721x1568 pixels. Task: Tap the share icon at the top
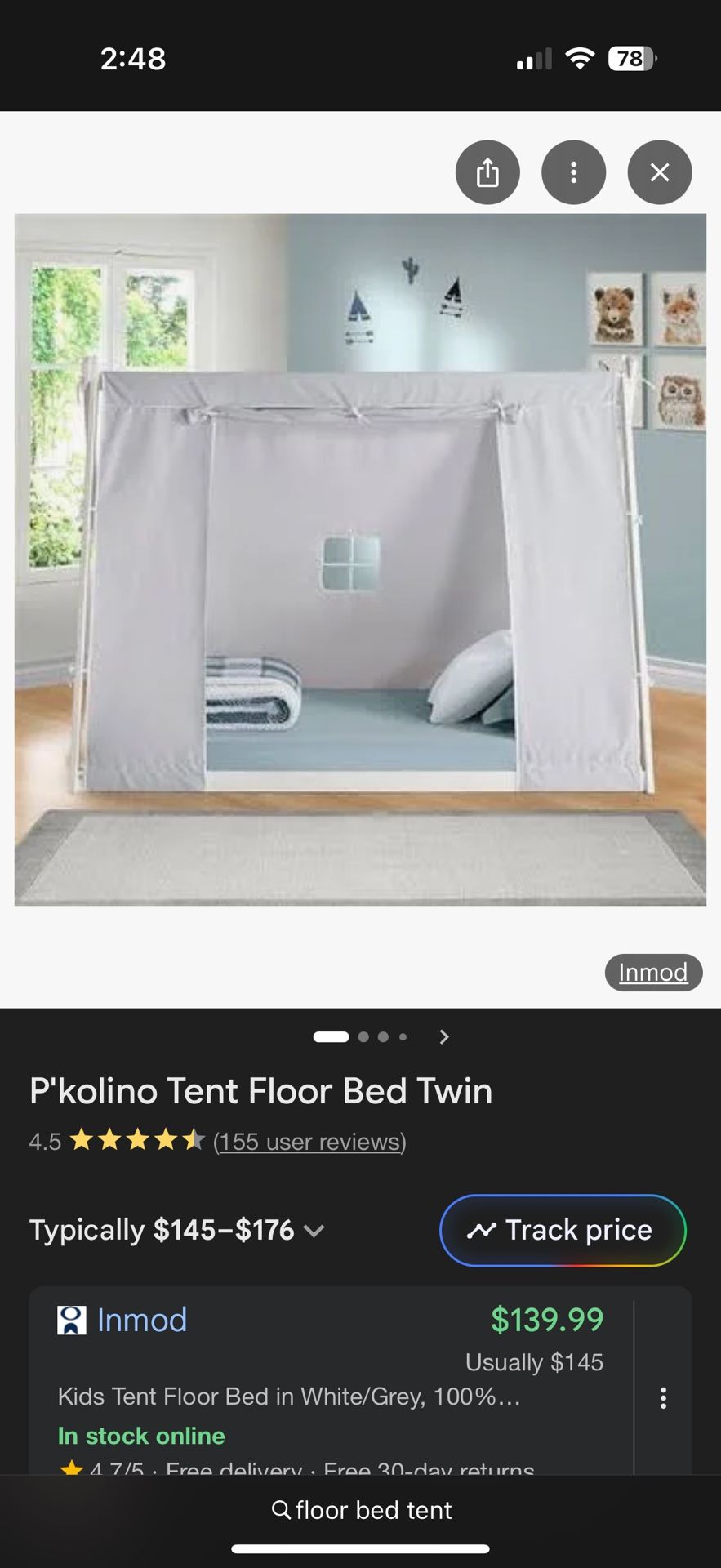click(x=487, y=172)
